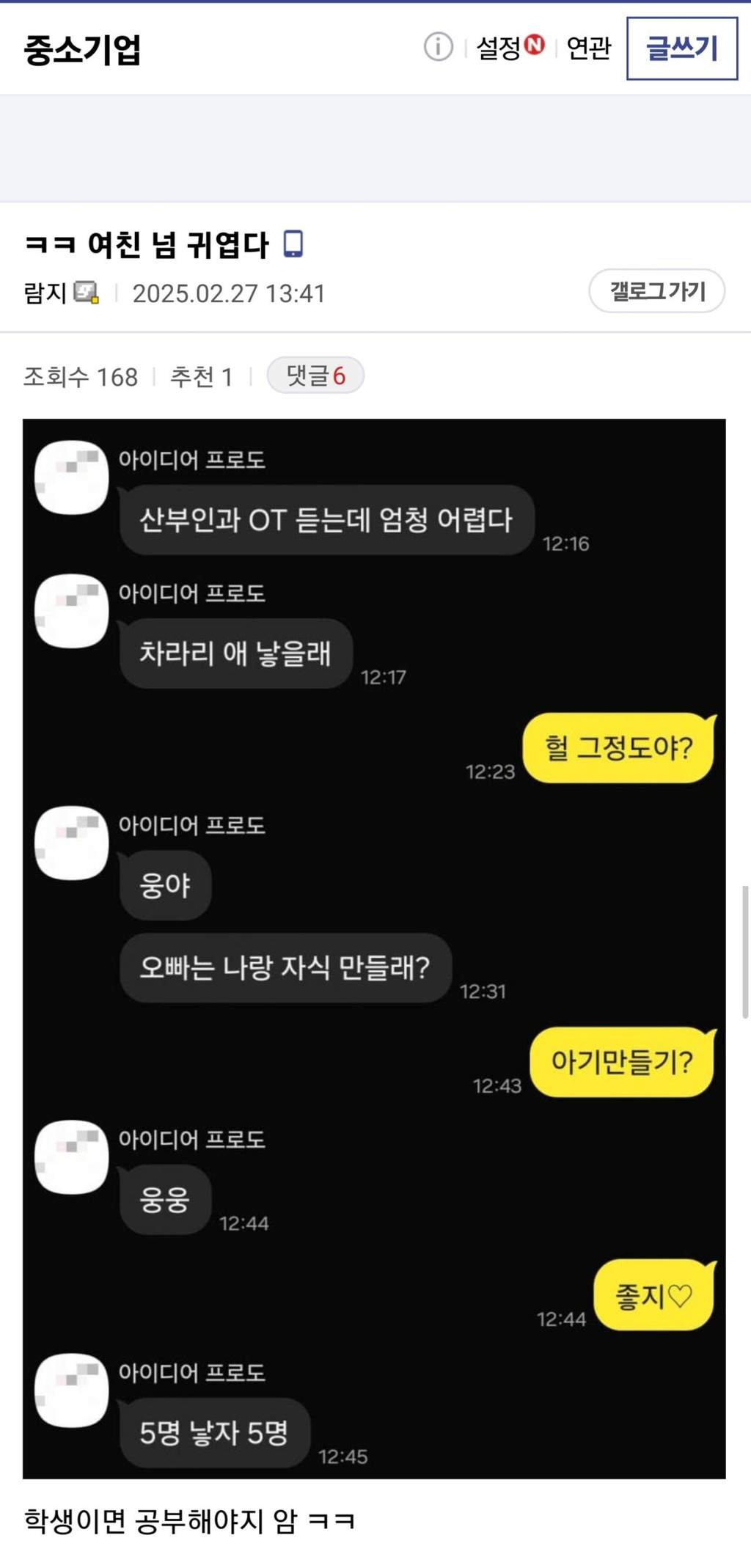Open the 중소기업 gallery title
The image size is (751, 1568).
(82, 50)
